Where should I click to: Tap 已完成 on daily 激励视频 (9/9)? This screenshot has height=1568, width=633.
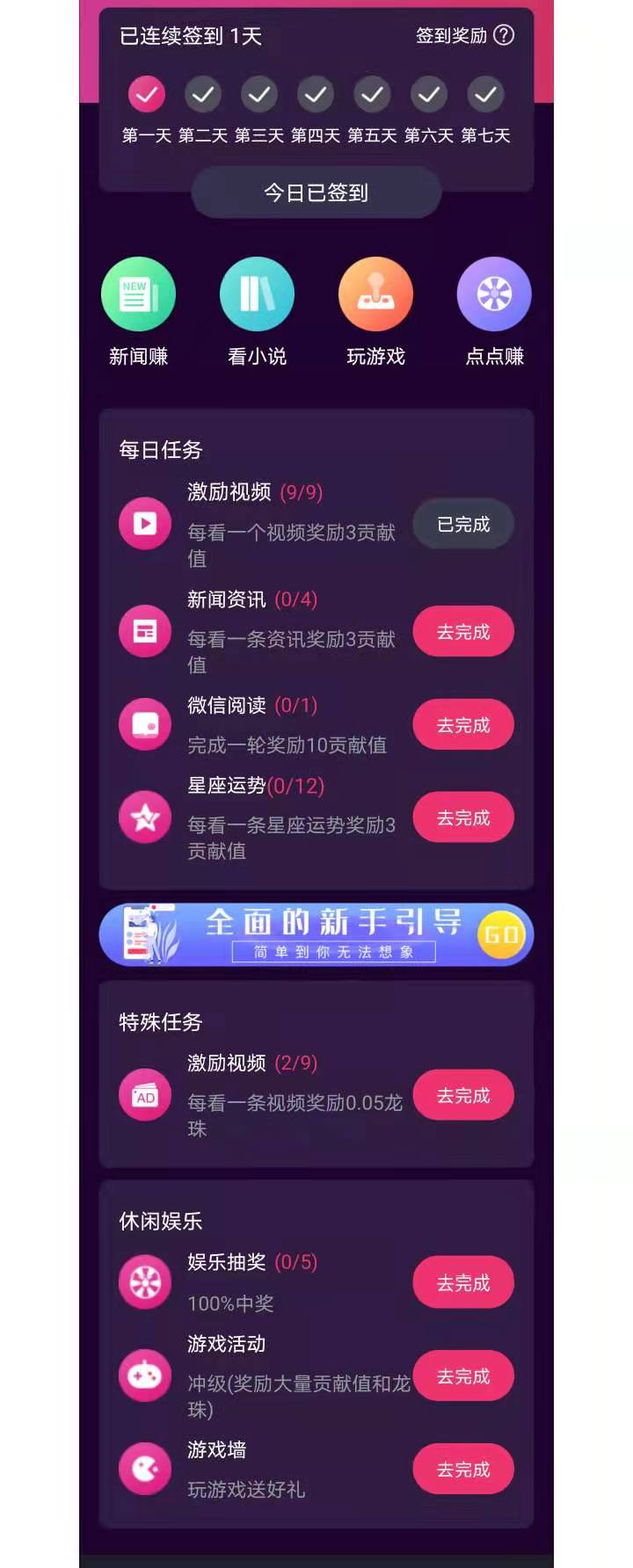pos(463,525)
